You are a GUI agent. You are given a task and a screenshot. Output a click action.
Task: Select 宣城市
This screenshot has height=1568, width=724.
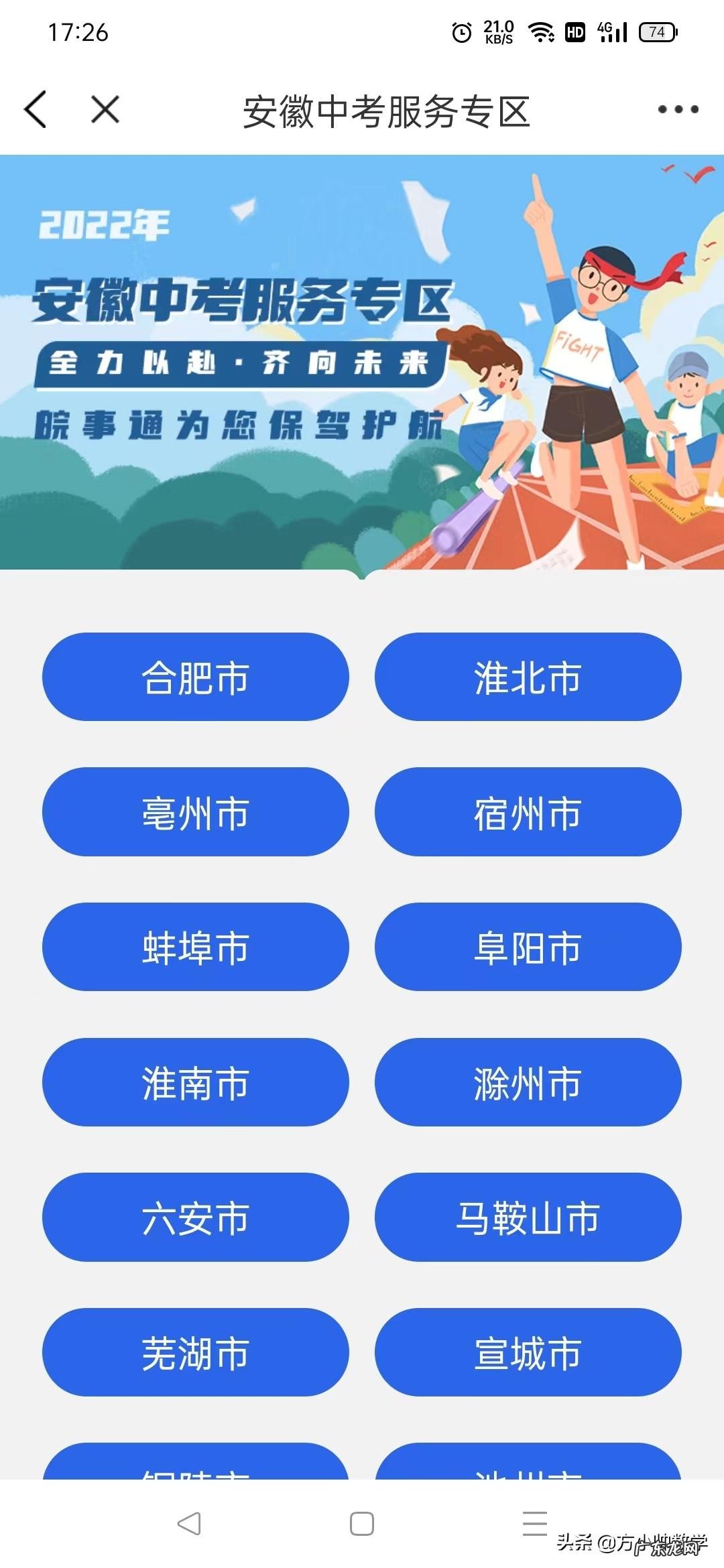528,1352
